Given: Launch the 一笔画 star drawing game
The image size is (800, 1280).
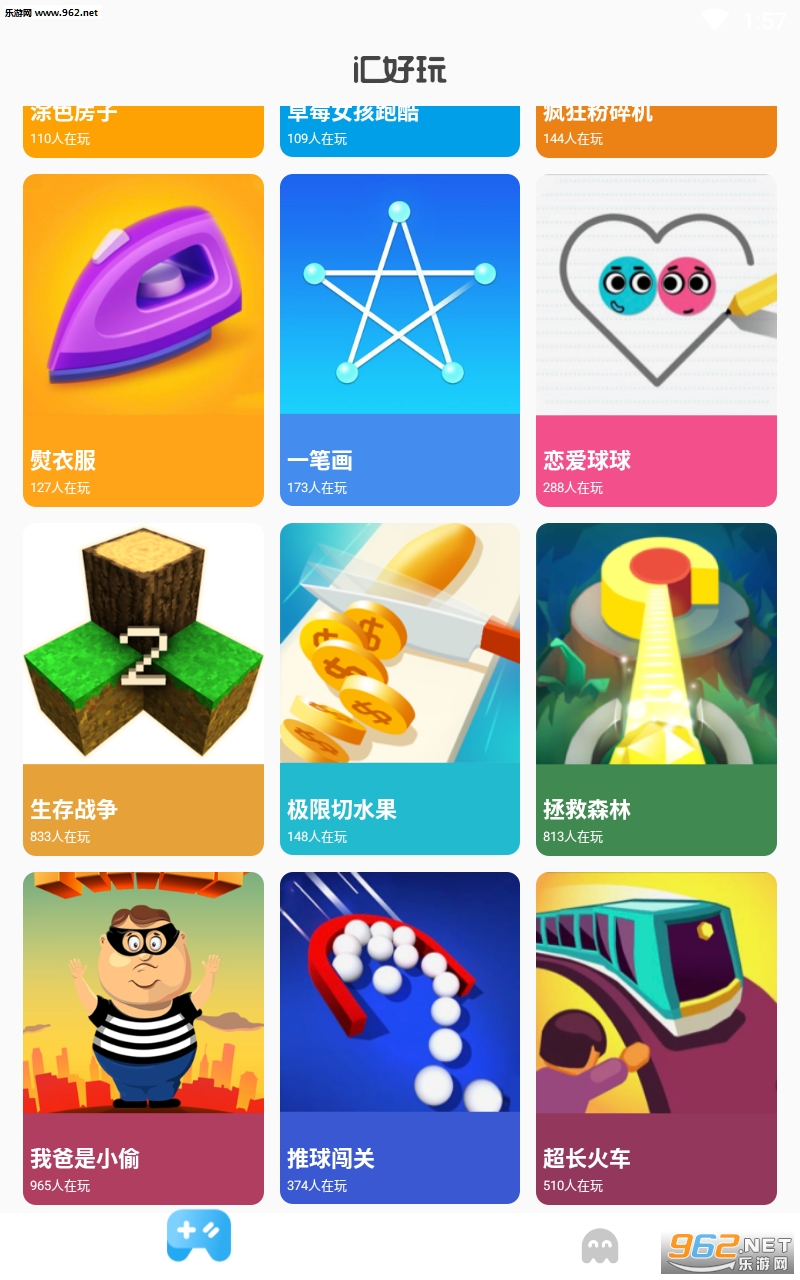Looking at the screenshot, I should (x=400, y=340).
